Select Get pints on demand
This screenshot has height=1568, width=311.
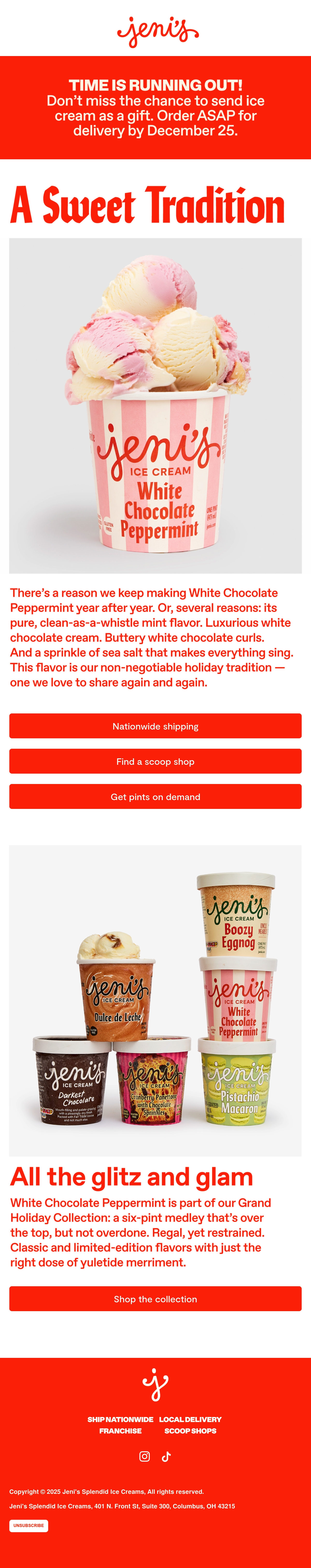click(x=155, y=796)
